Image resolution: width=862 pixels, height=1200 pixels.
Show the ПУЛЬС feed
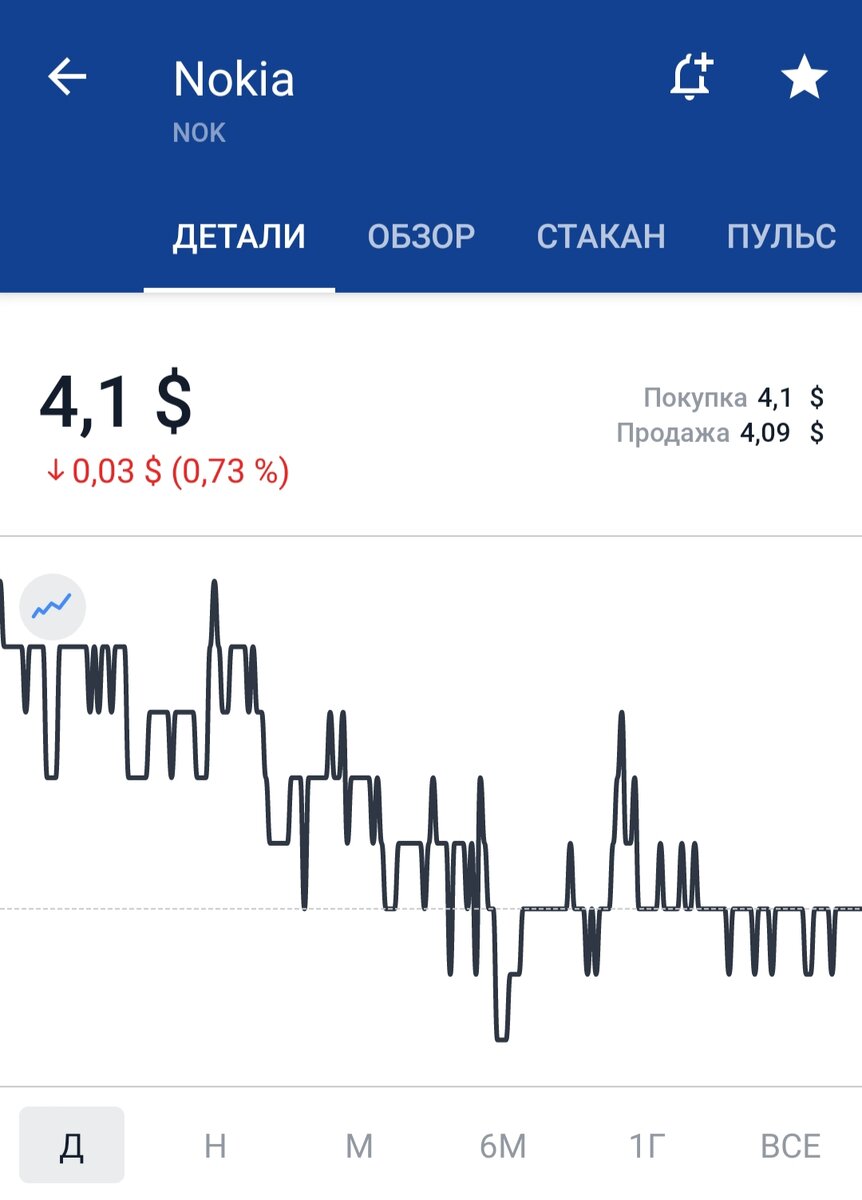782,235
